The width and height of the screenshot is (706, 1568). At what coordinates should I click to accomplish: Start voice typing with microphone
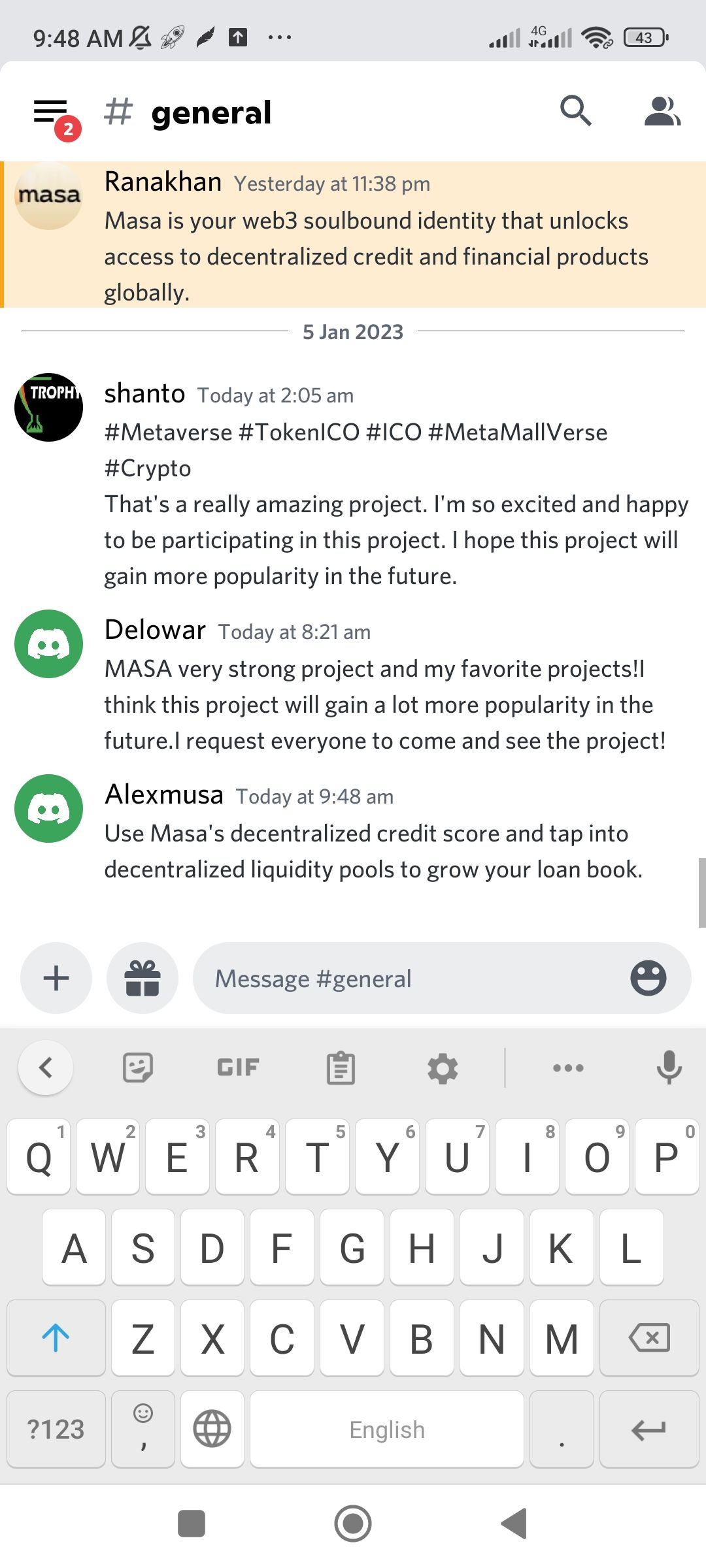pos(669,1068)
